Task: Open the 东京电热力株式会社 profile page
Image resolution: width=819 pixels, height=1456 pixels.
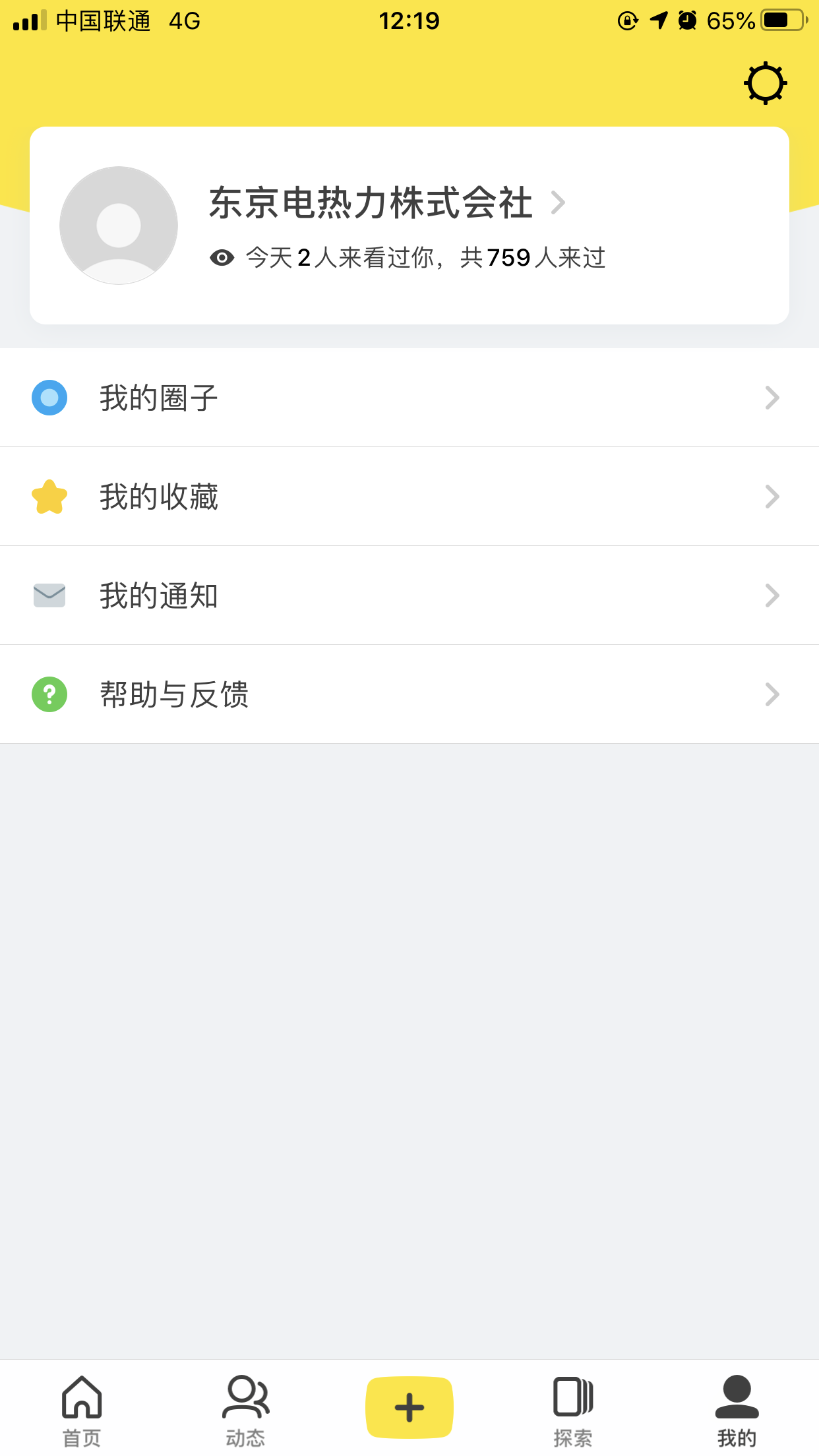Action: coord(386,202)
